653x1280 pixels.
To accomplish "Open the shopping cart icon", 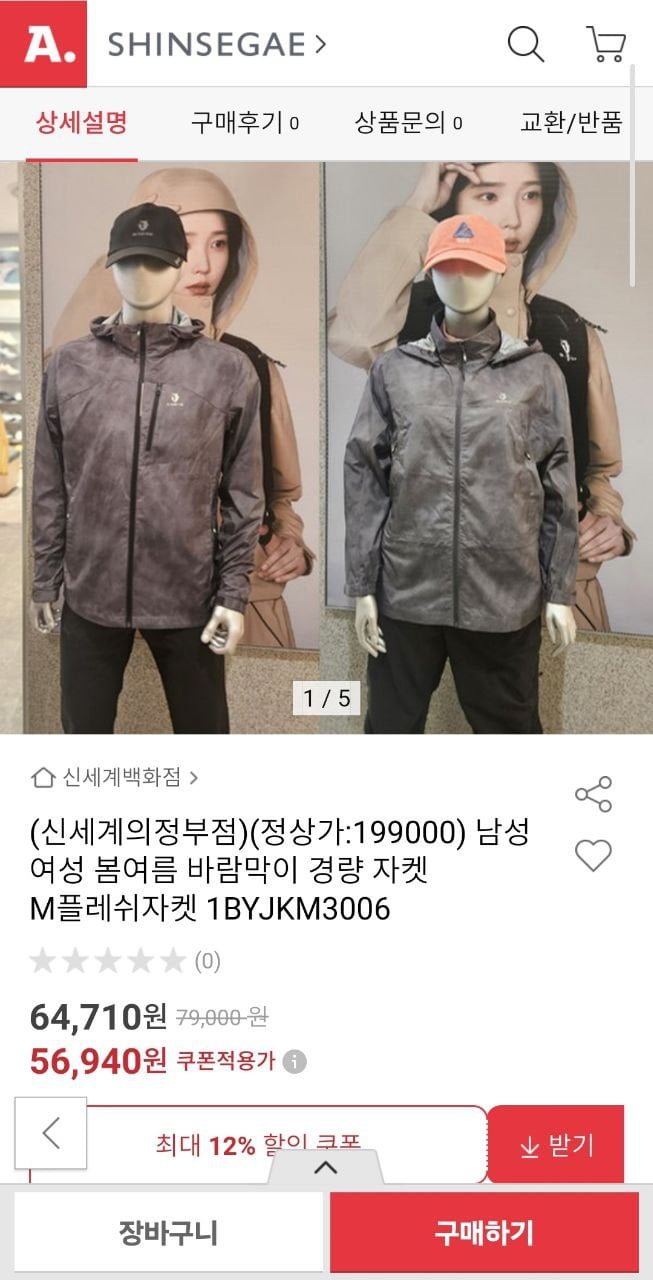I will 605,44.
